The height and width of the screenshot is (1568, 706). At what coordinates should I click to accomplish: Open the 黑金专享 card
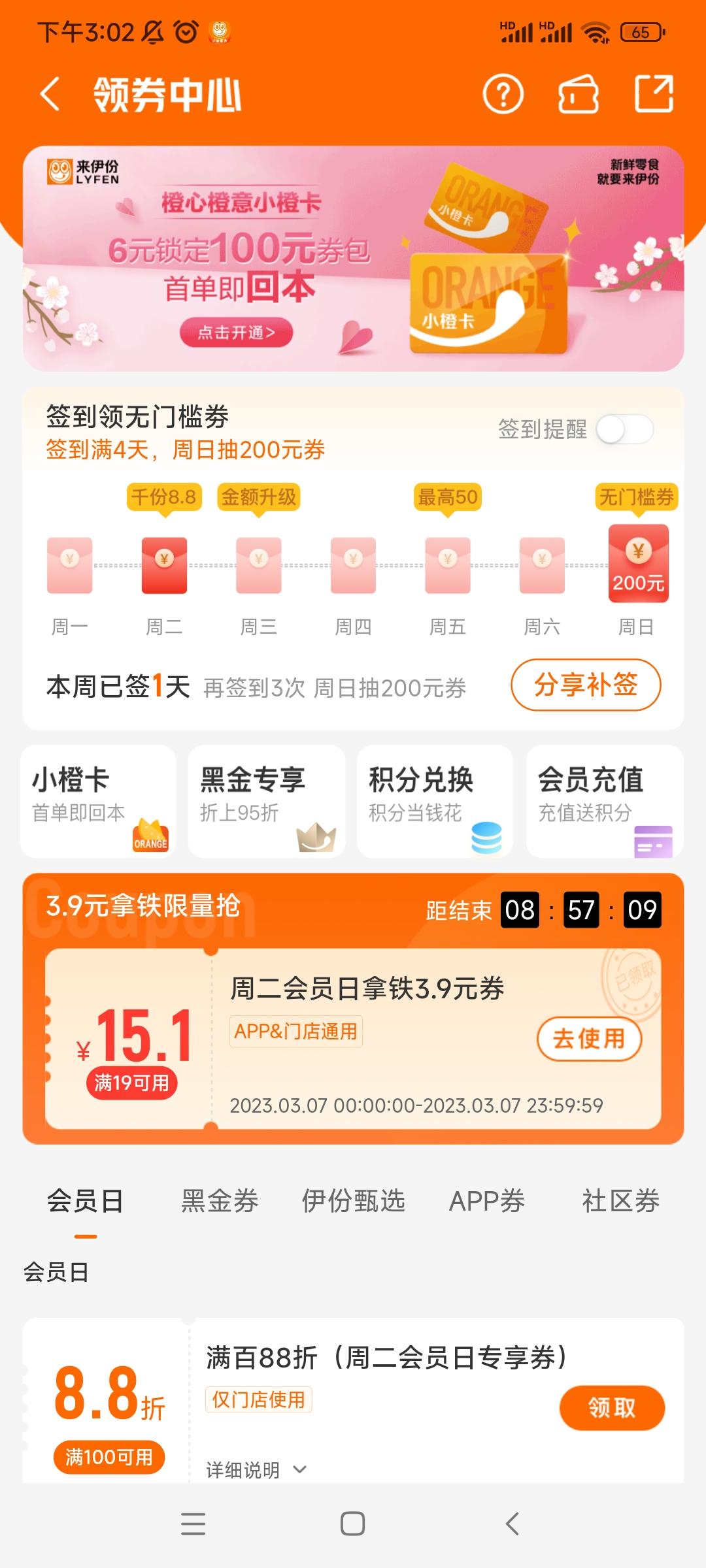[267, 801]
